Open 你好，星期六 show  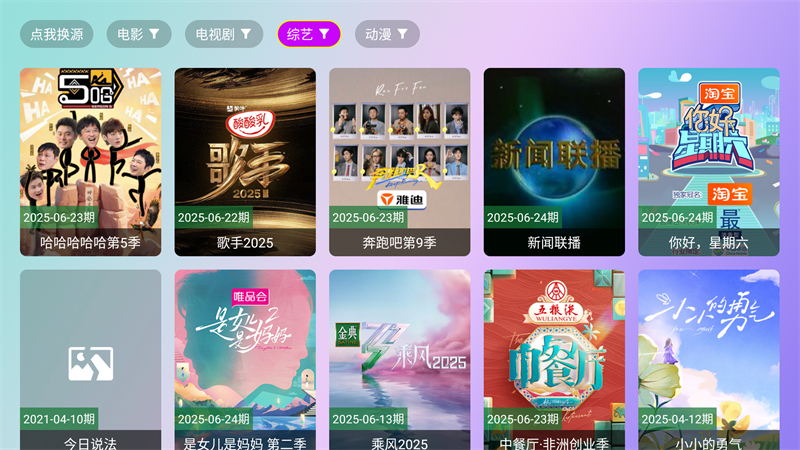tap(708, 161)
